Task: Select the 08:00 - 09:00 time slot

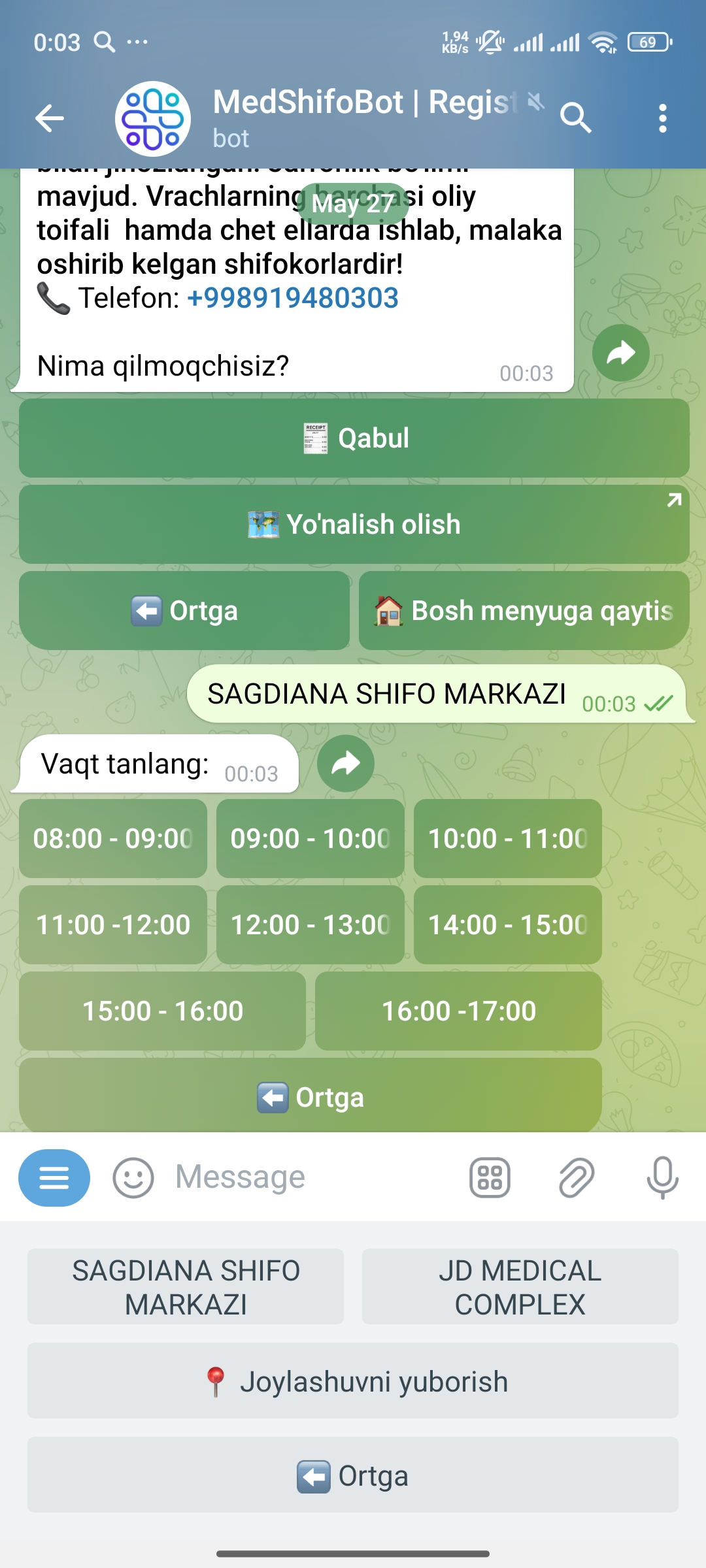Action: pos(113,838)
